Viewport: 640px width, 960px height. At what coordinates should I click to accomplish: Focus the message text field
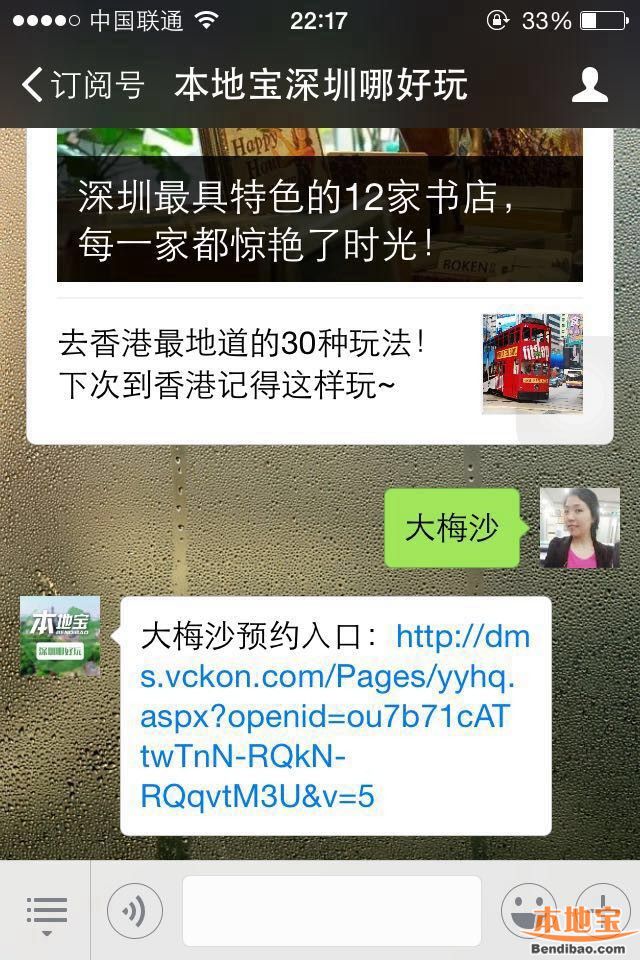coord(331,911)
